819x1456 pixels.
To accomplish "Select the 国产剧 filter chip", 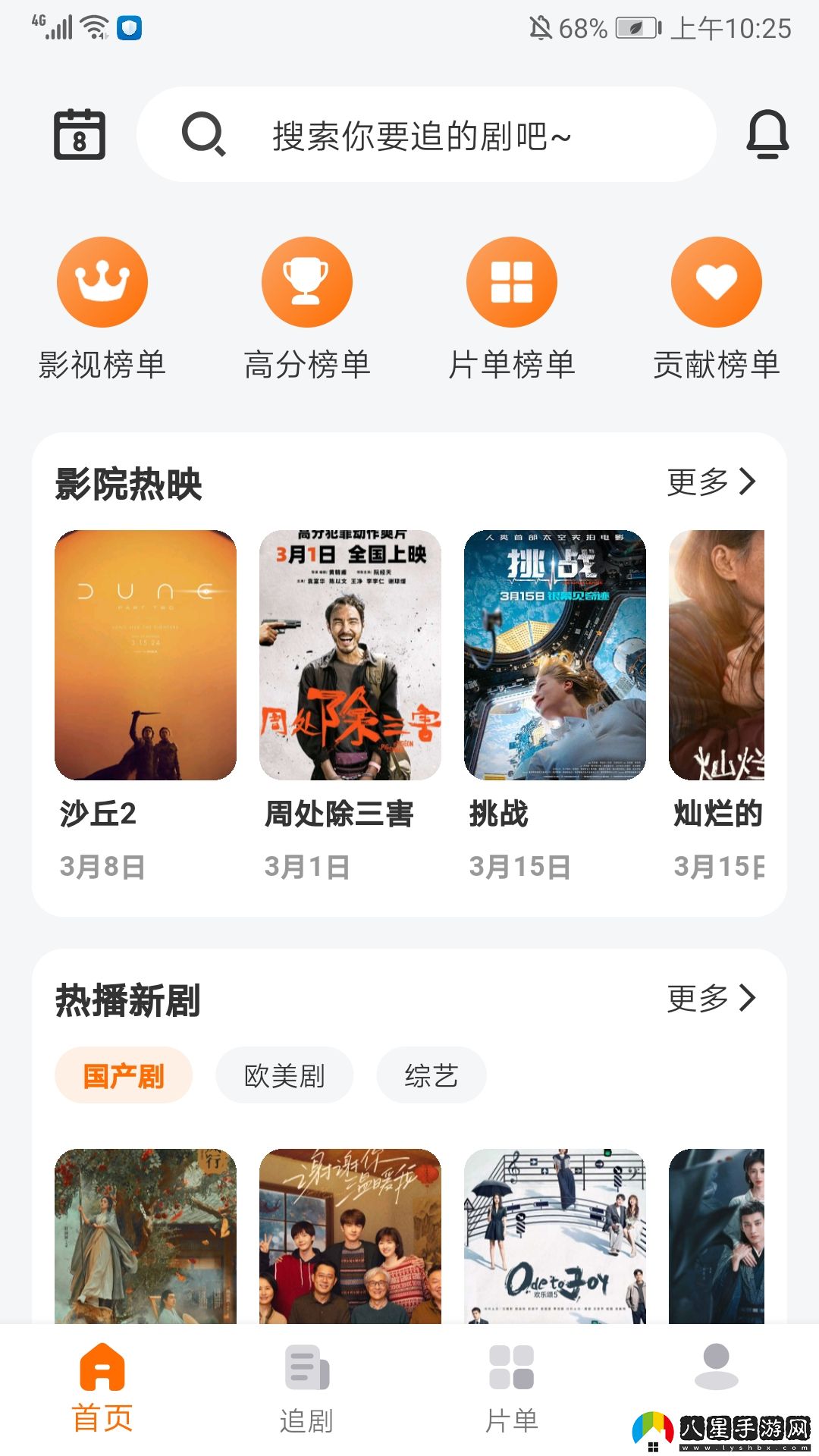I will (124, 1075).
